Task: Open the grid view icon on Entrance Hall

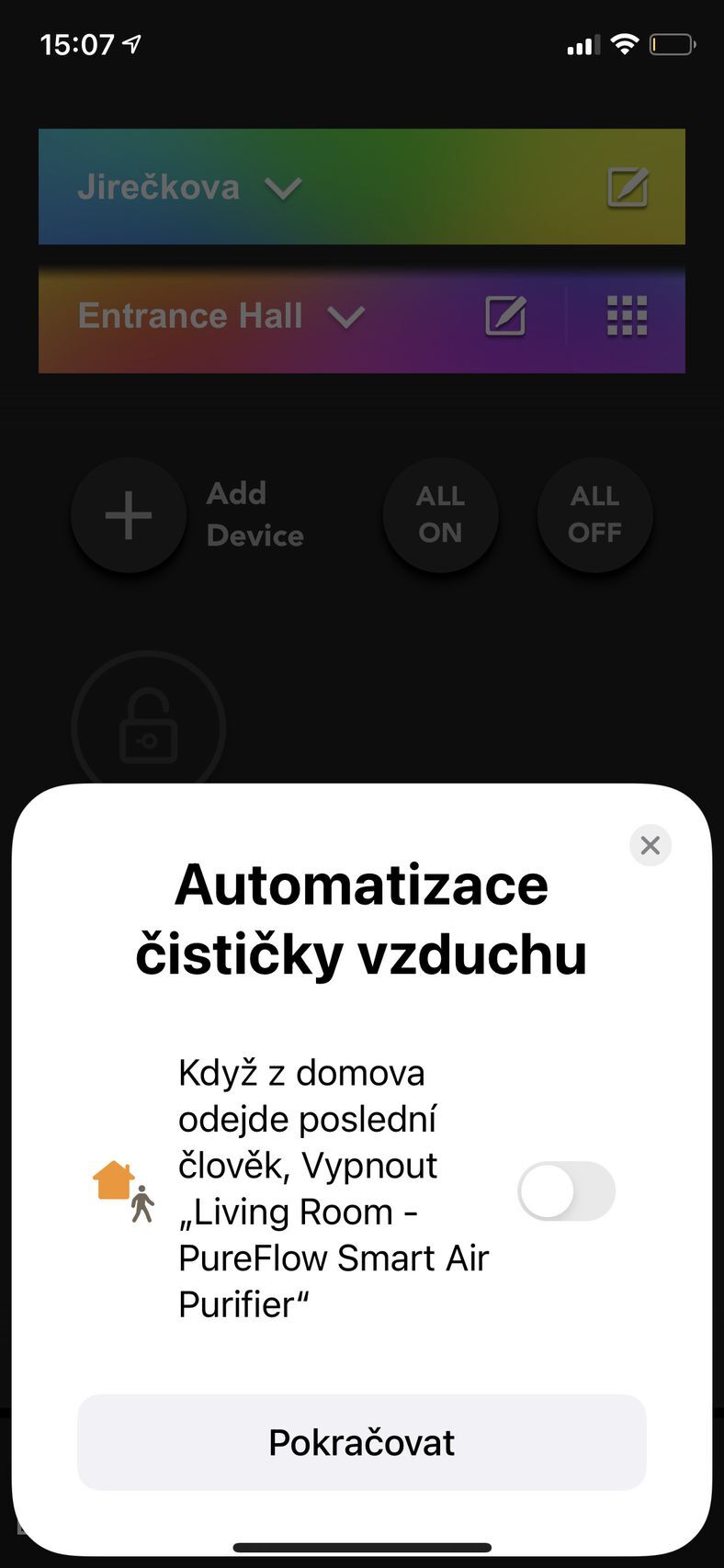Action: [x=628, y=315]
